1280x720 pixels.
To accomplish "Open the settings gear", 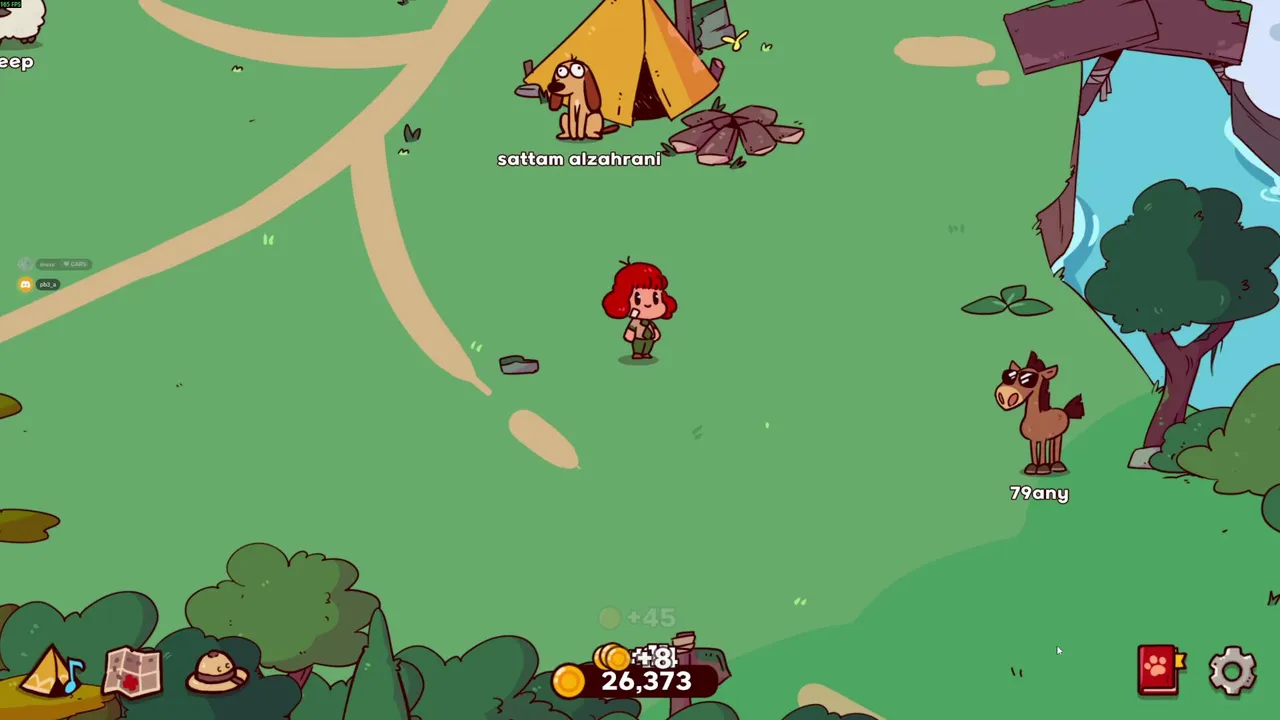I will coord(1232,670).
